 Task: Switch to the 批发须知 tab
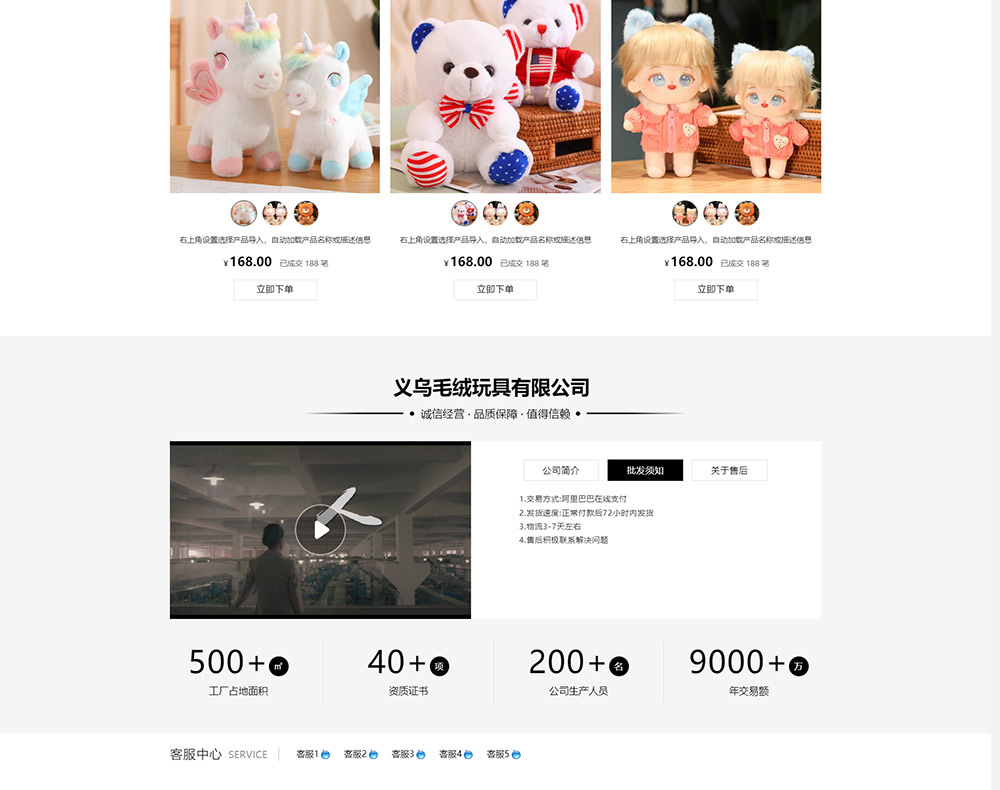tap(645, 470)
